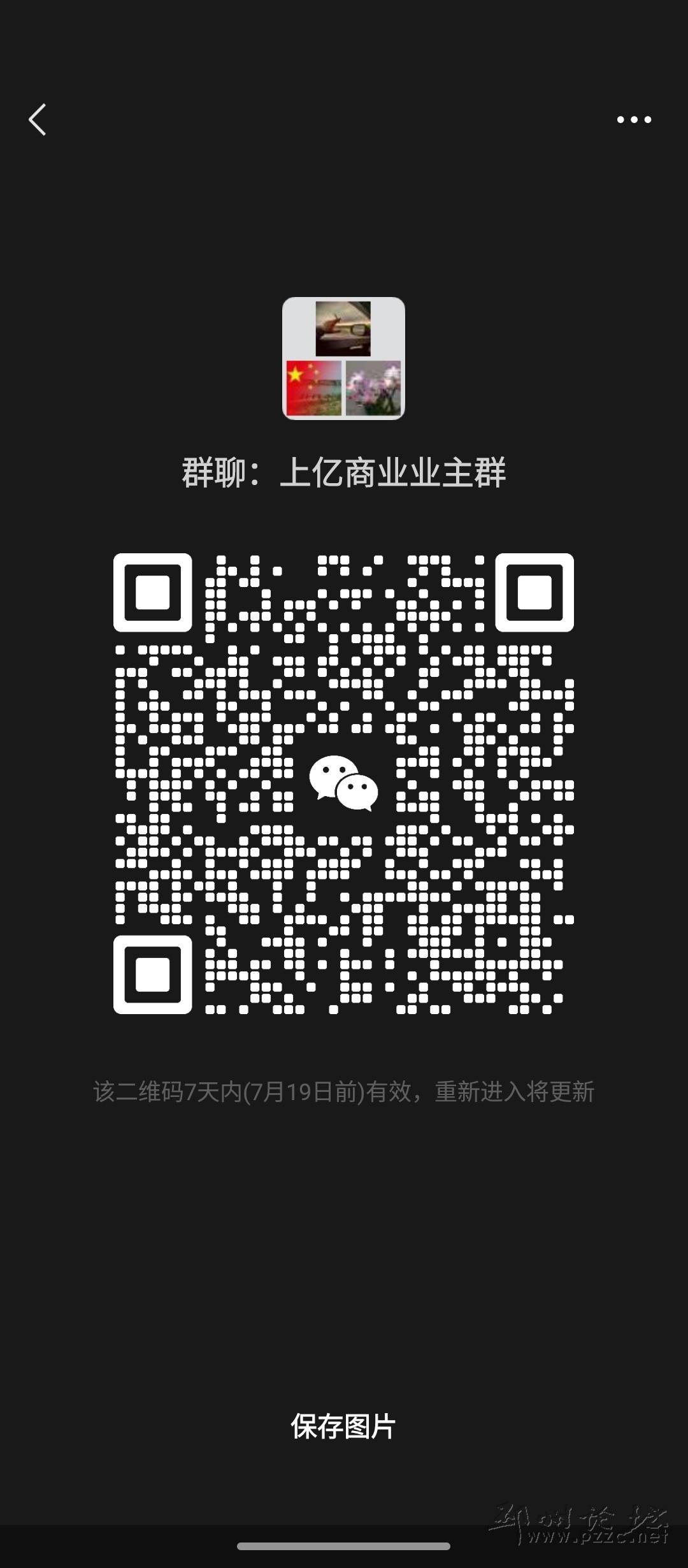Tap 保存图片 to save the QR image

click(x=343, y=1426)
